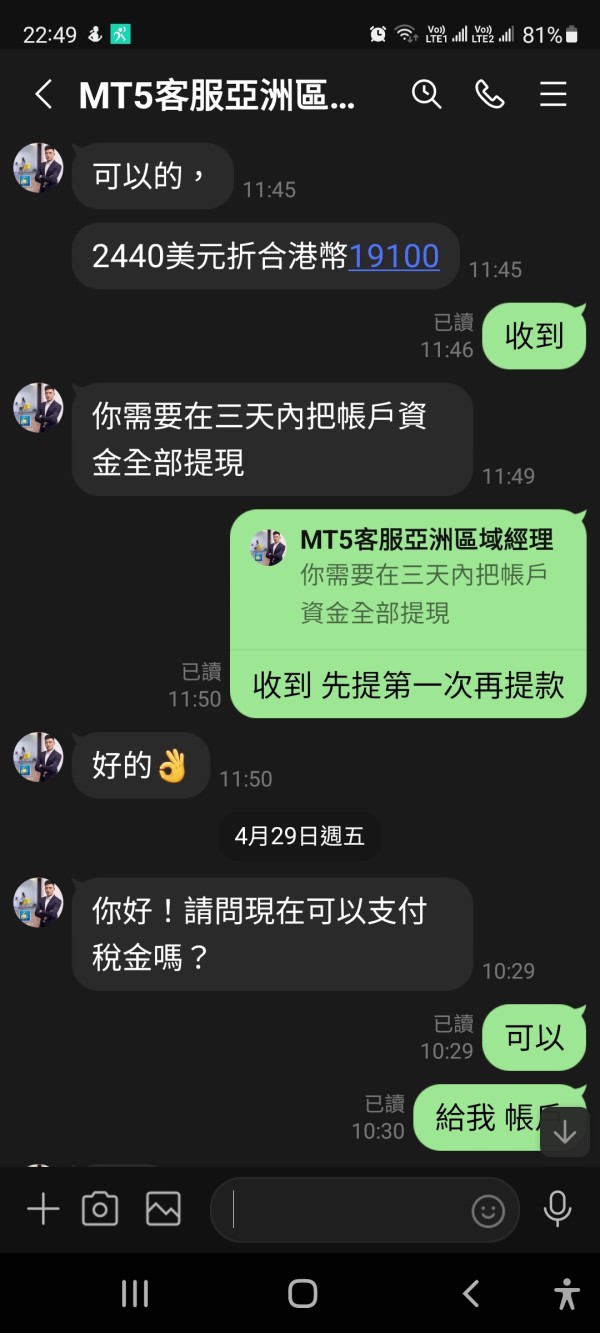Open the emoji and sticker picker

click(x=488, y=1211)
